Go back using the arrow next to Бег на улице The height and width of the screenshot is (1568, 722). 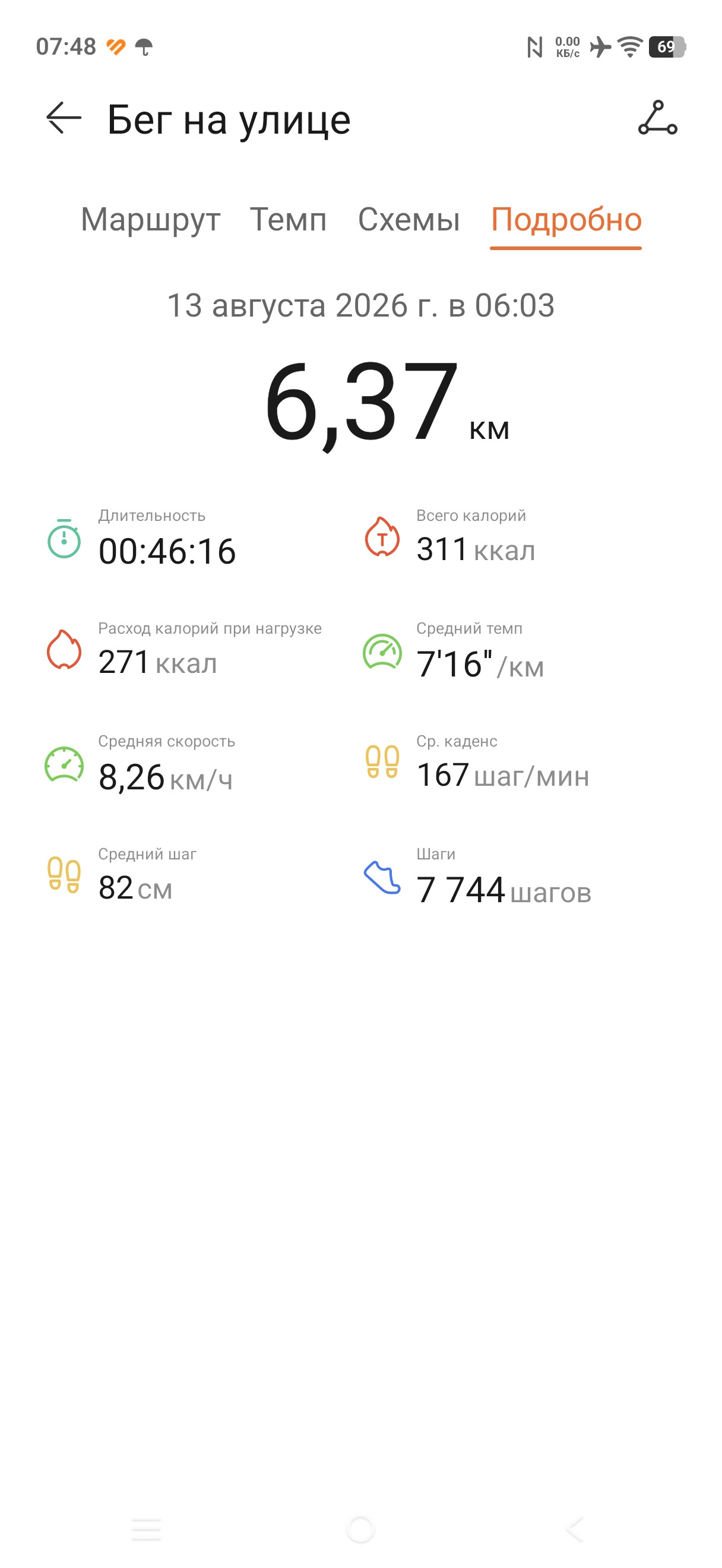[x=64, y=118]
